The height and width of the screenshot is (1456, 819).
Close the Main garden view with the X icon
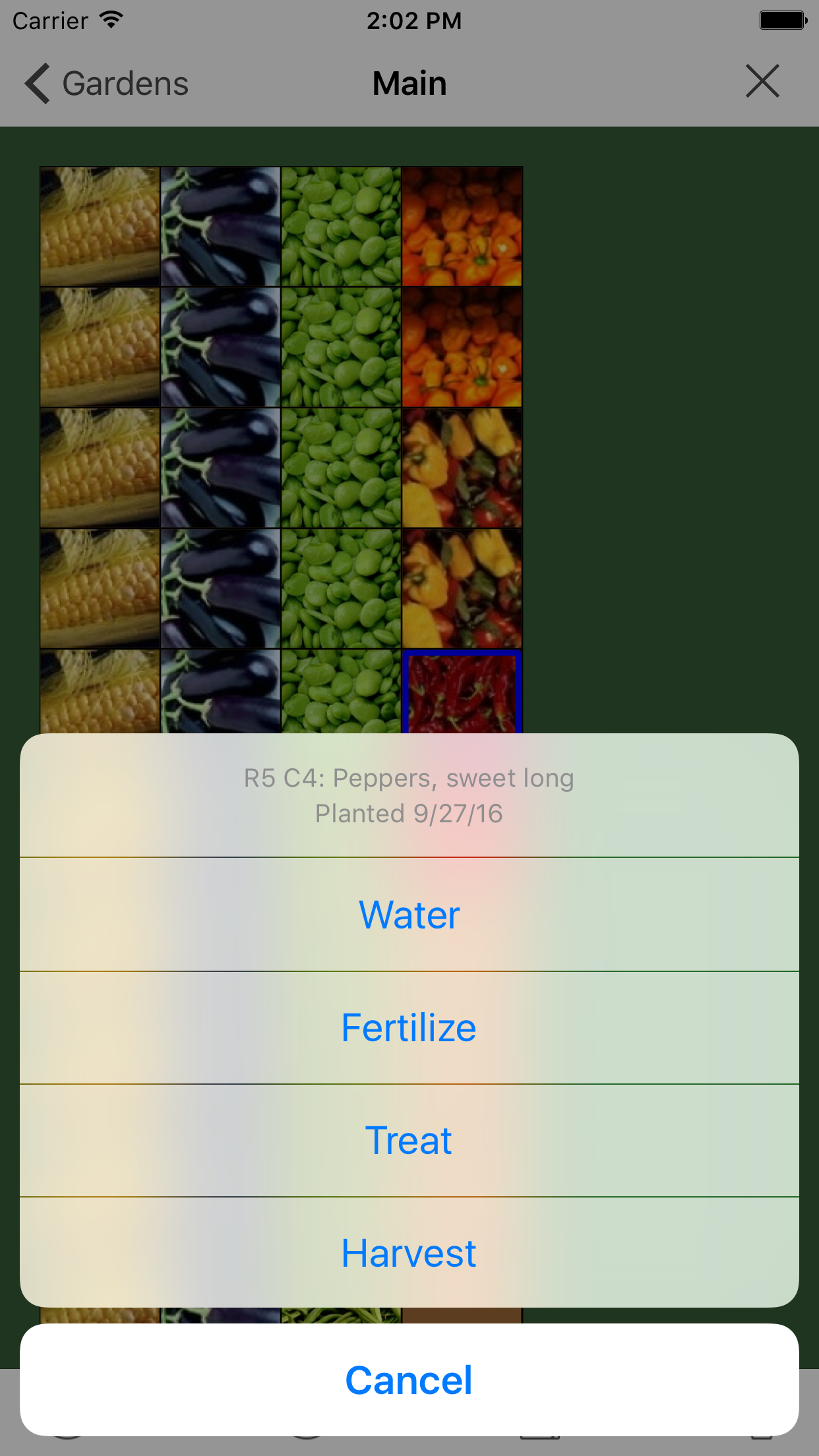tap(762, 81)
